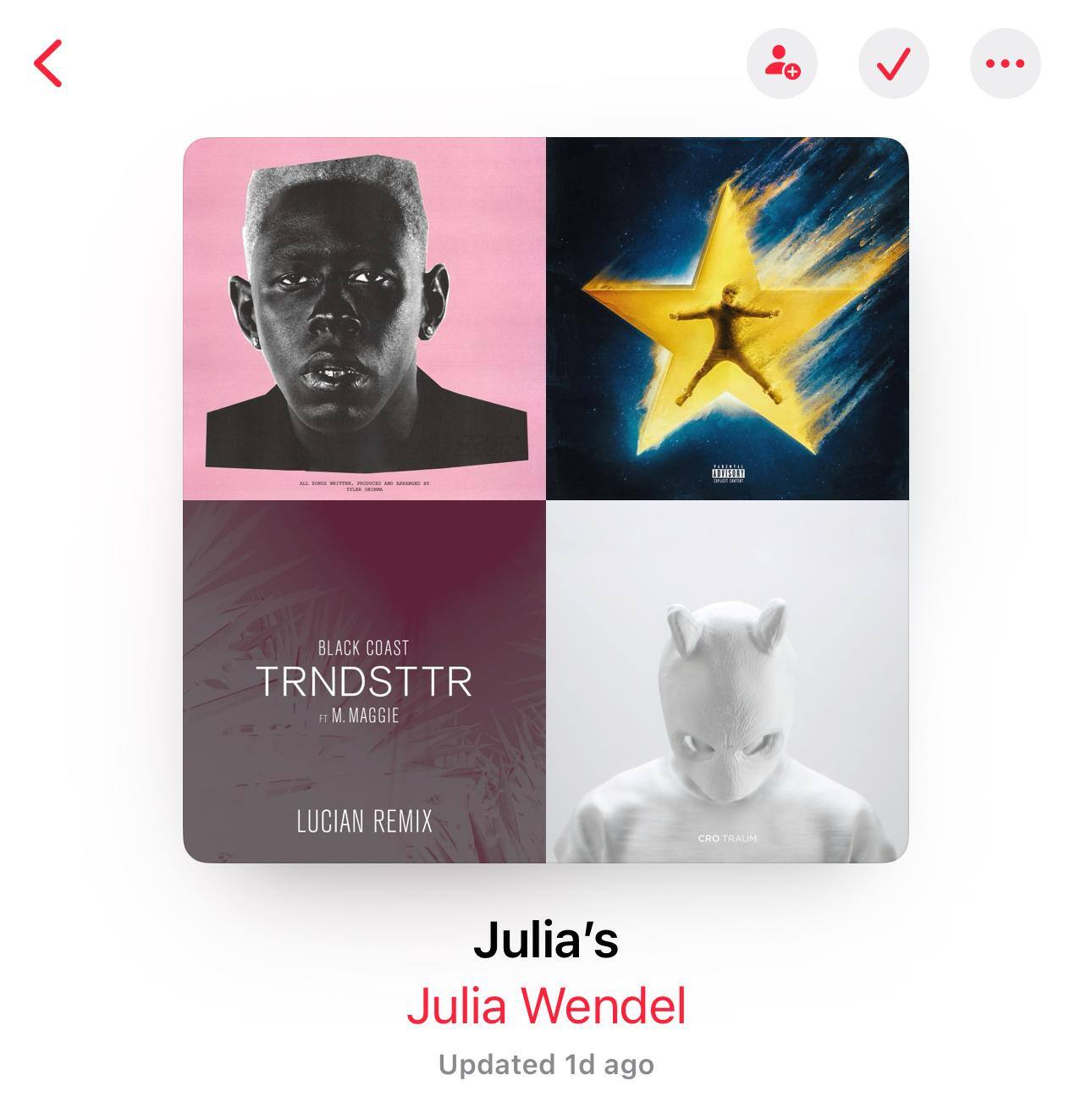Image resolution: width=1092 pixels, height=1108 pixels.
Task: Tap the checkmark icon in the header
Action: tap(893, 63)
